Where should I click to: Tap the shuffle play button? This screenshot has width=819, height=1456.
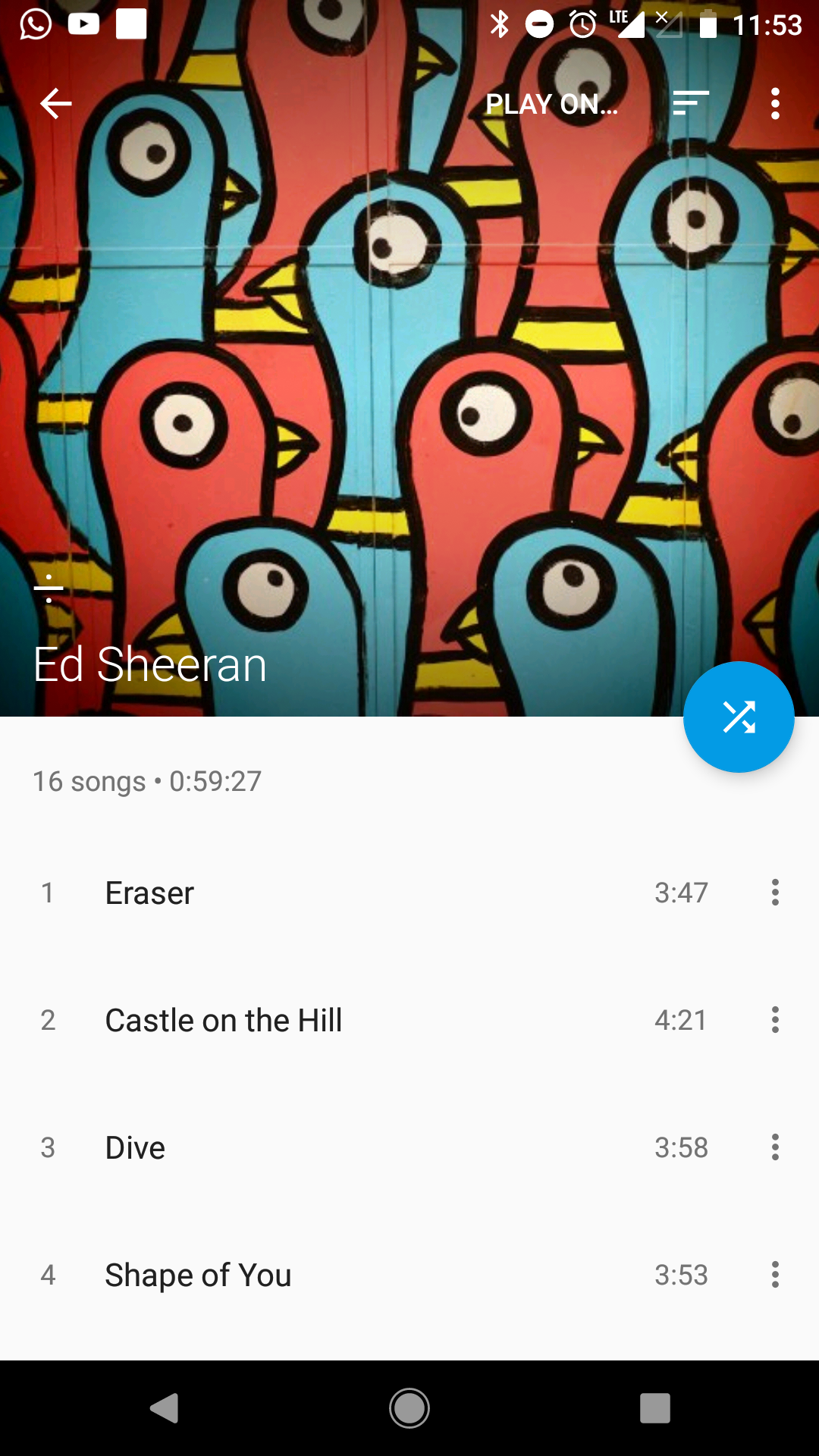click(739, 717)
